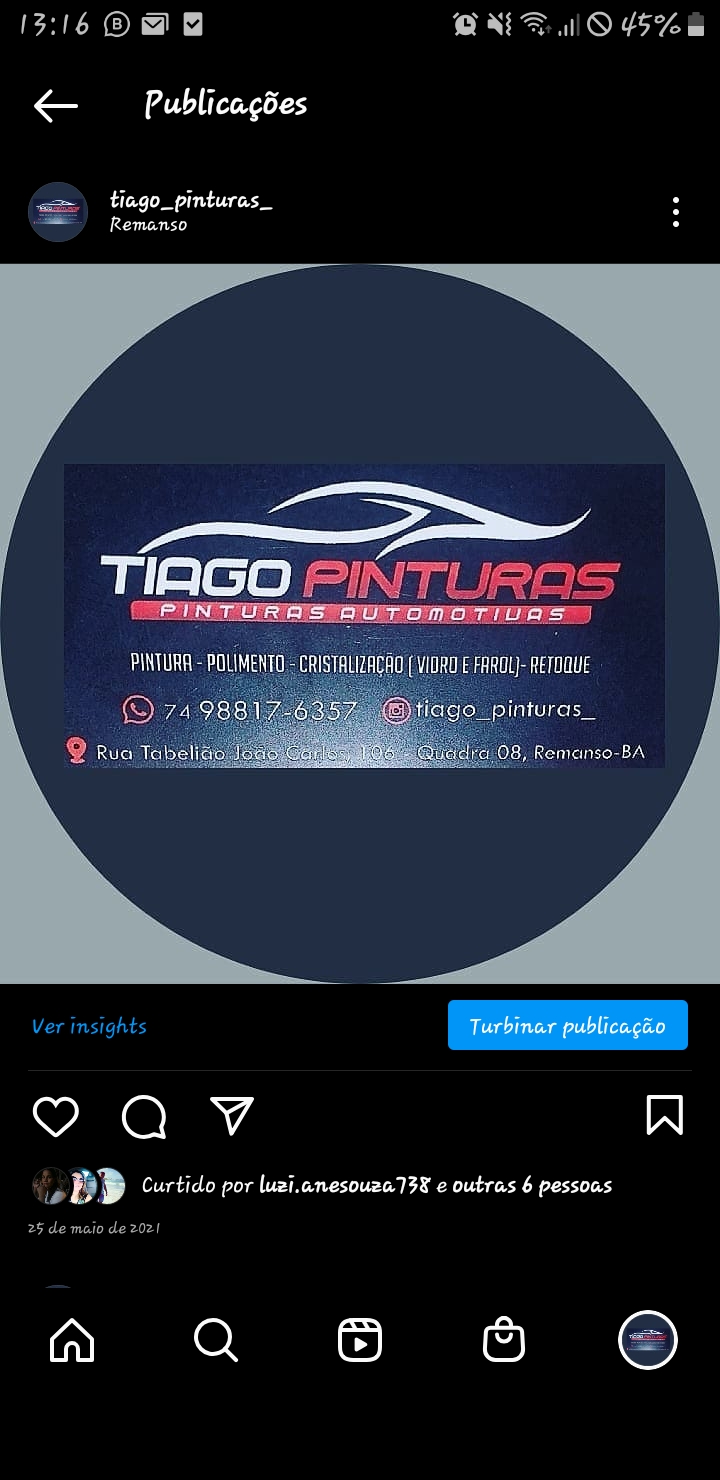This screenshot has height=1480, width=720.
Task: Like this post with the heart
Action: 56,1116
